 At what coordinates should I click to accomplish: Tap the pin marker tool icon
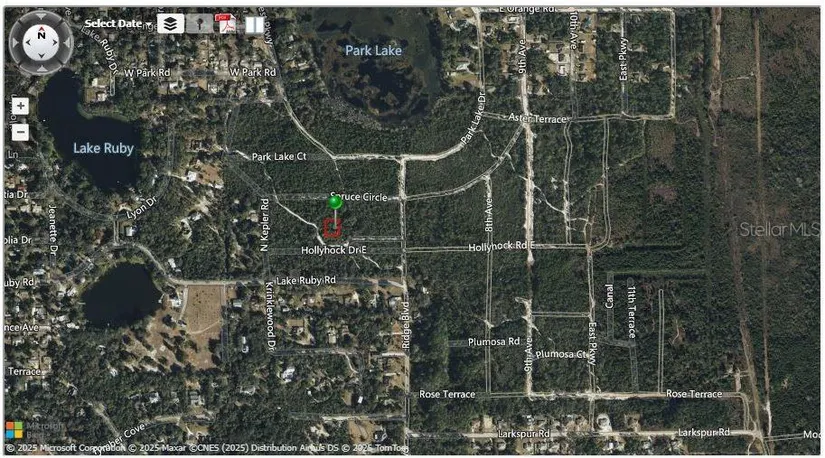tap(199, 23)
